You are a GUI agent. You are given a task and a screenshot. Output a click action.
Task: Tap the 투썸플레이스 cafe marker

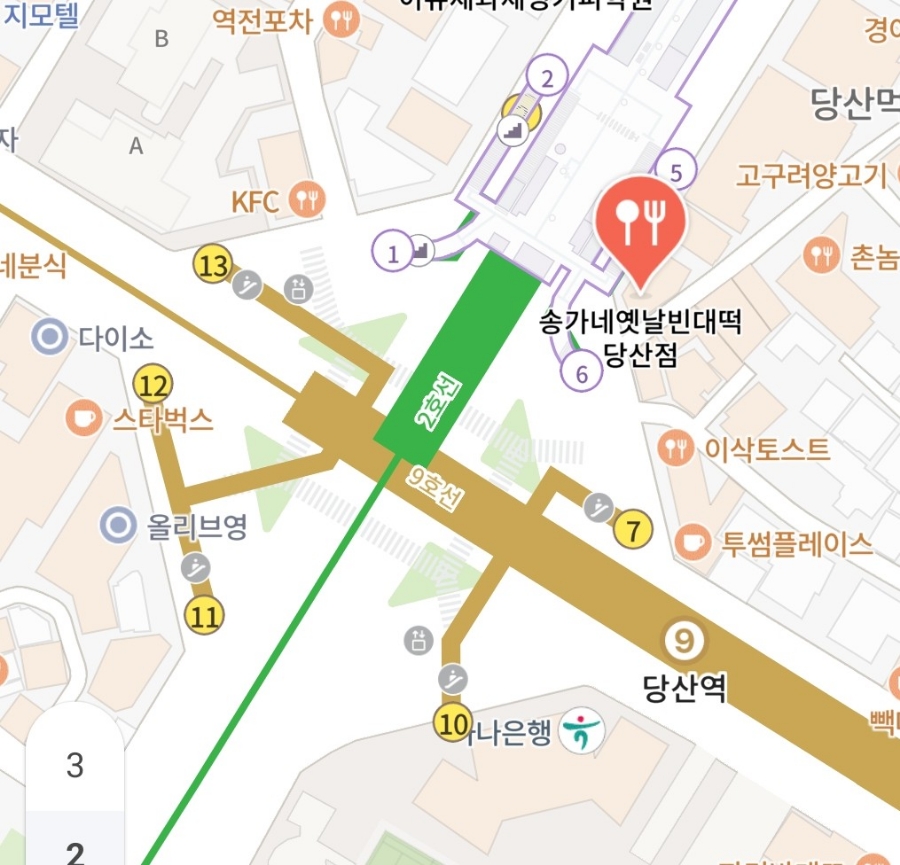coord(692,543)
